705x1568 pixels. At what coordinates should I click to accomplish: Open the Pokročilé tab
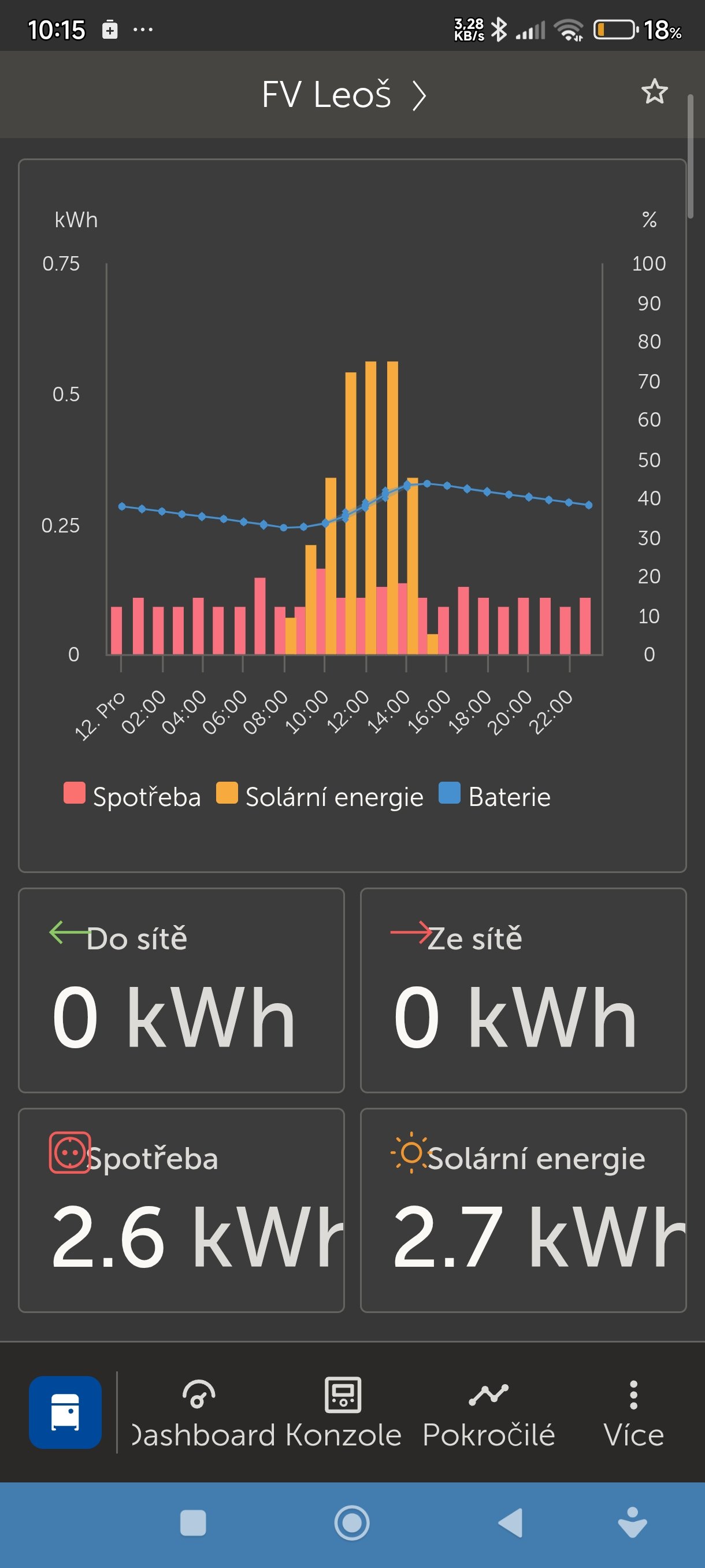(488, 1416)
